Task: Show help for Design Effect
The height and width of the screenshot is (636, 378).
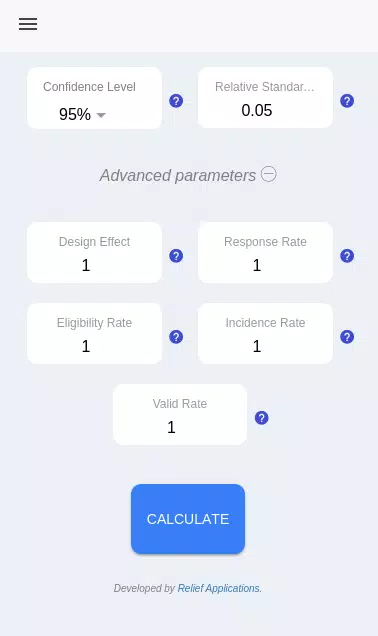Action: point(176,256)
